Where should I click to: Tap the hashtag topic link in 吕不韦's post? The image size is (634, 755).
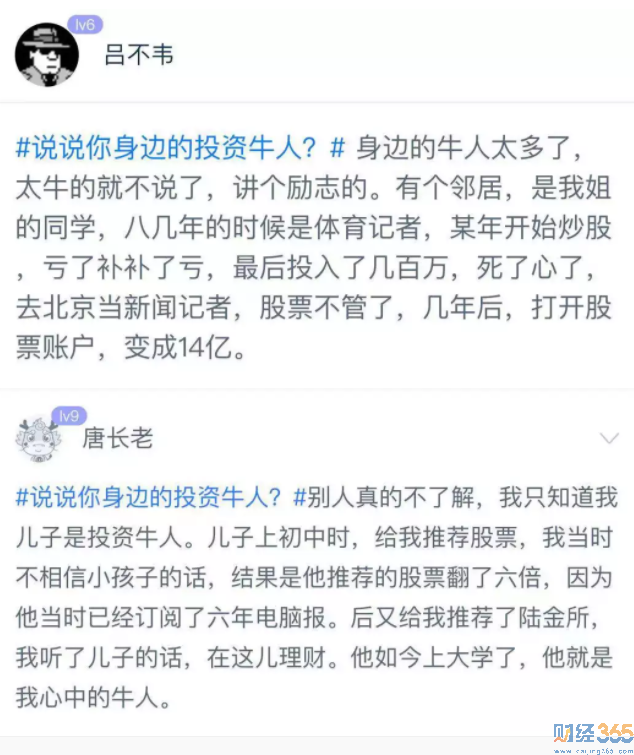[180, 147]
